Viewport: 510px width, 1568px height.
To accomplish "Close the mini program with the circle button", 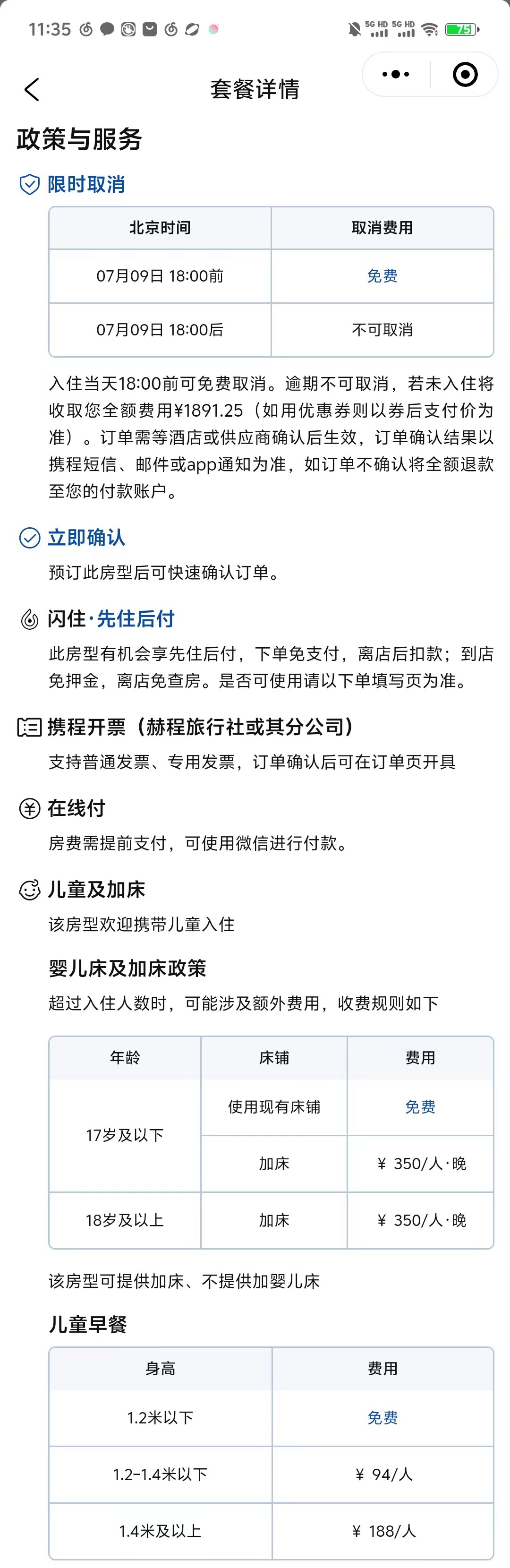I will tap(465, 74).
